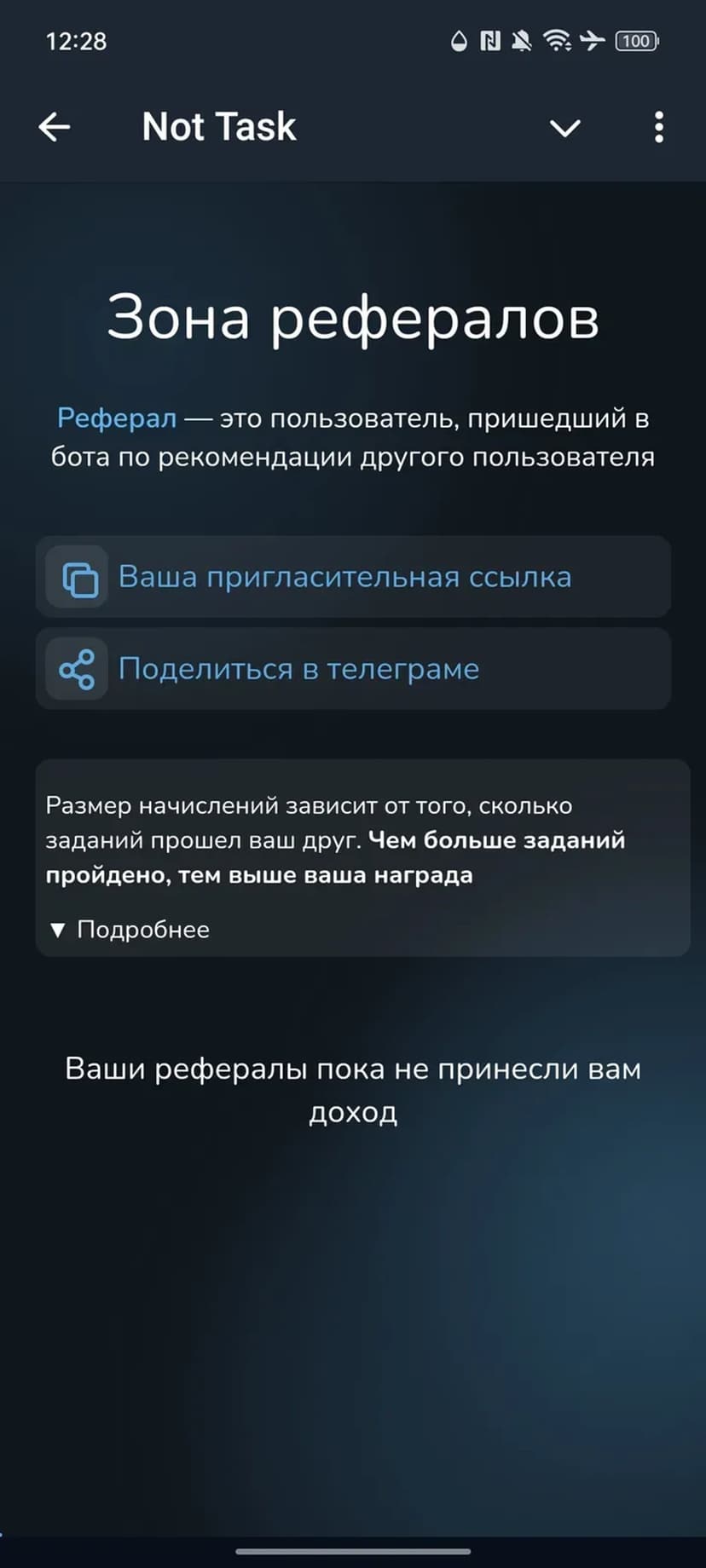This screenshot has width=706, height=1568.
Task: Expand the Подробнее details section
Action: [130, 930]
